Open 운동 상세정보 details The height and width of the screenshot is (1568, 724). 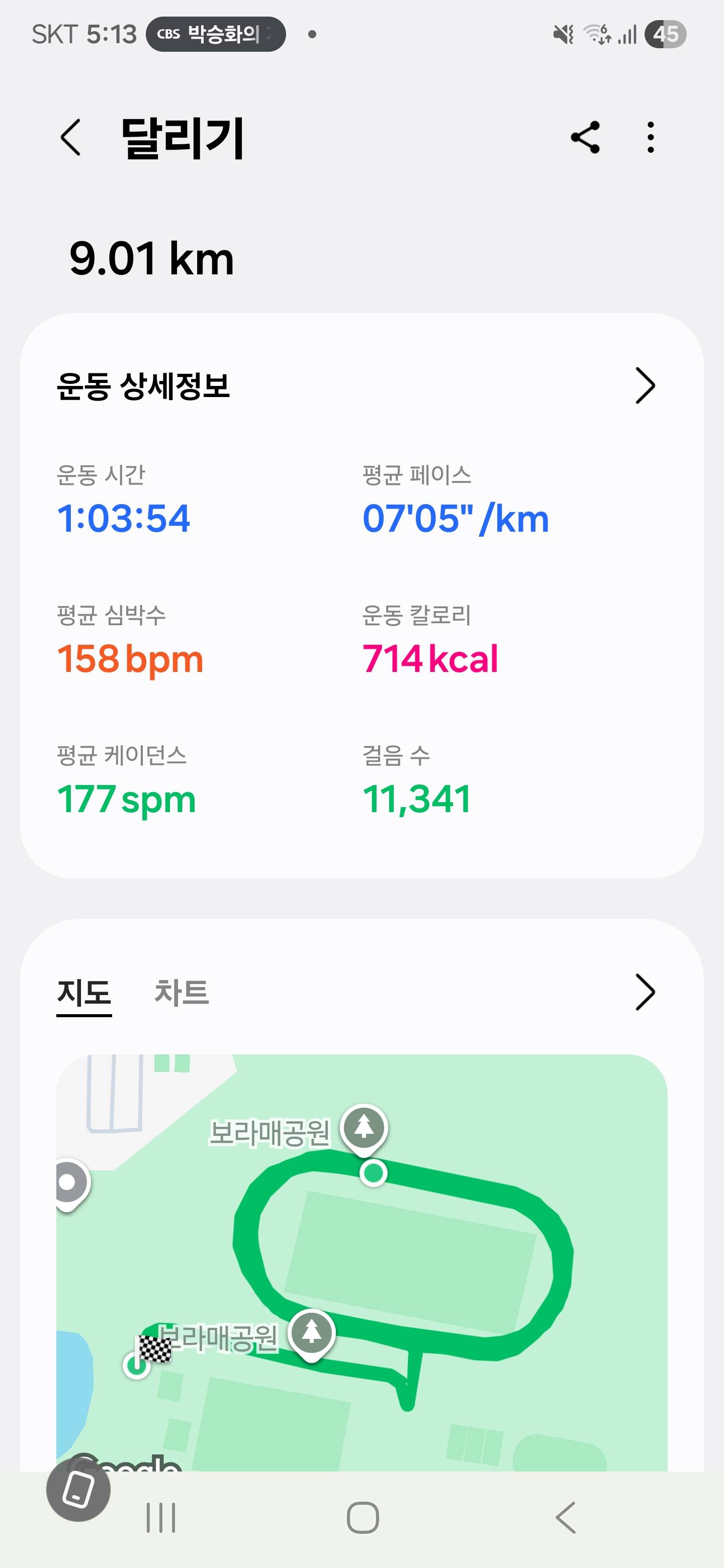tap(644, 385)
